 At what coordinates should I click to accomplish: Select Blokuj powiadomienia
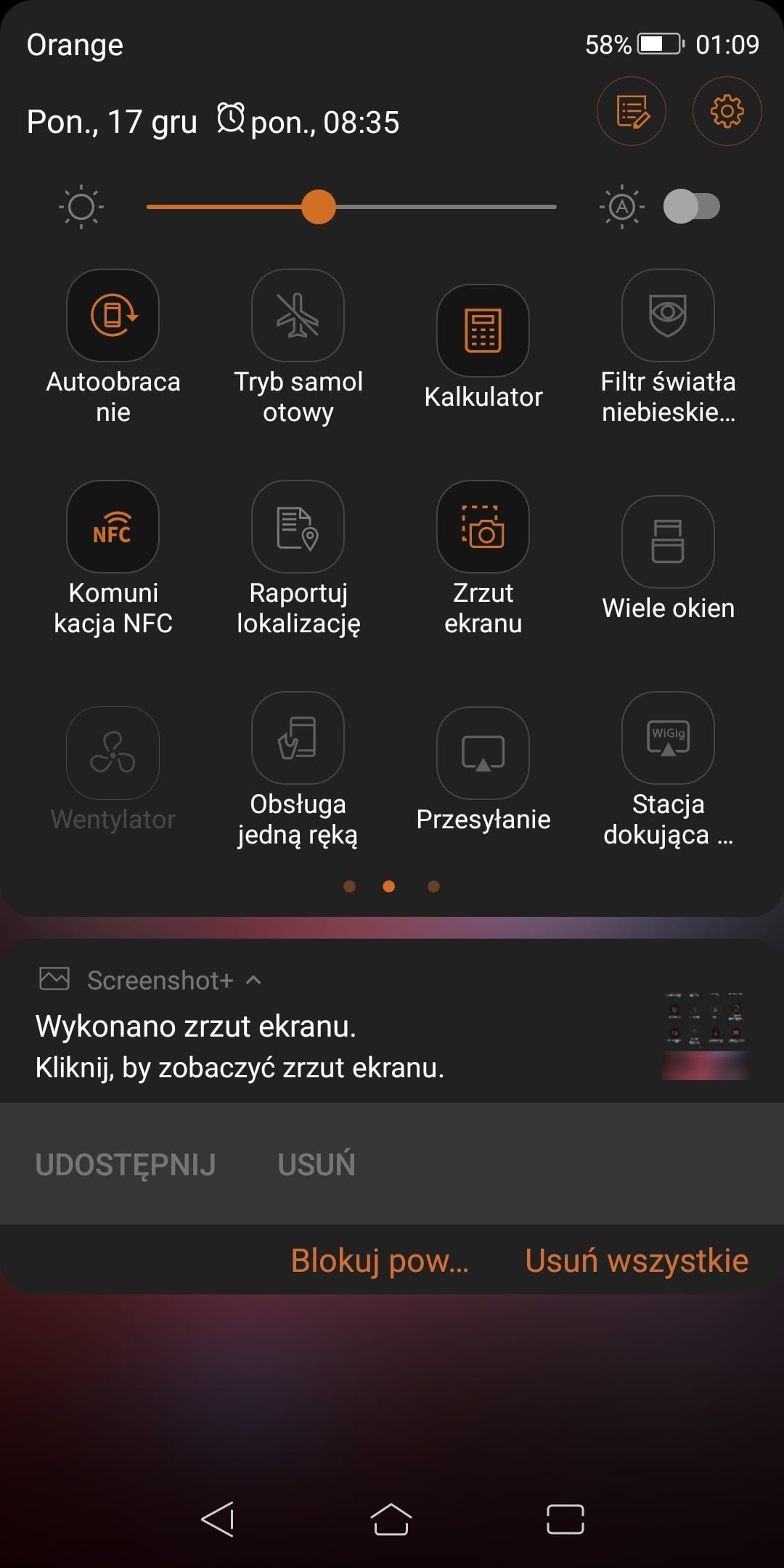click(x=380, y=1261)
